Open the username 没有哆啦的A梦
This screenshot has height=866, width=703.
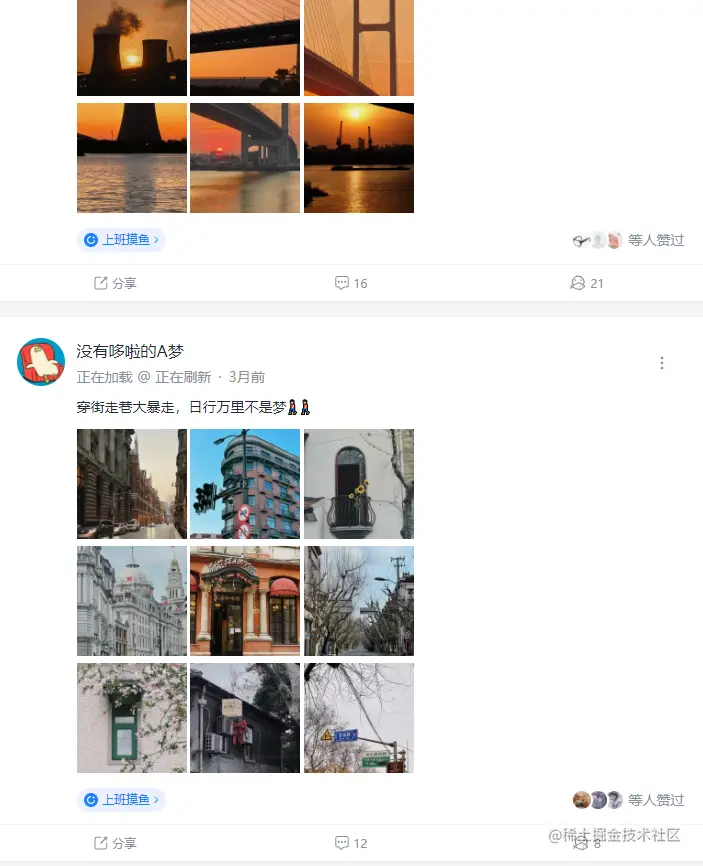pyautogui.click(x=130, y=351)
